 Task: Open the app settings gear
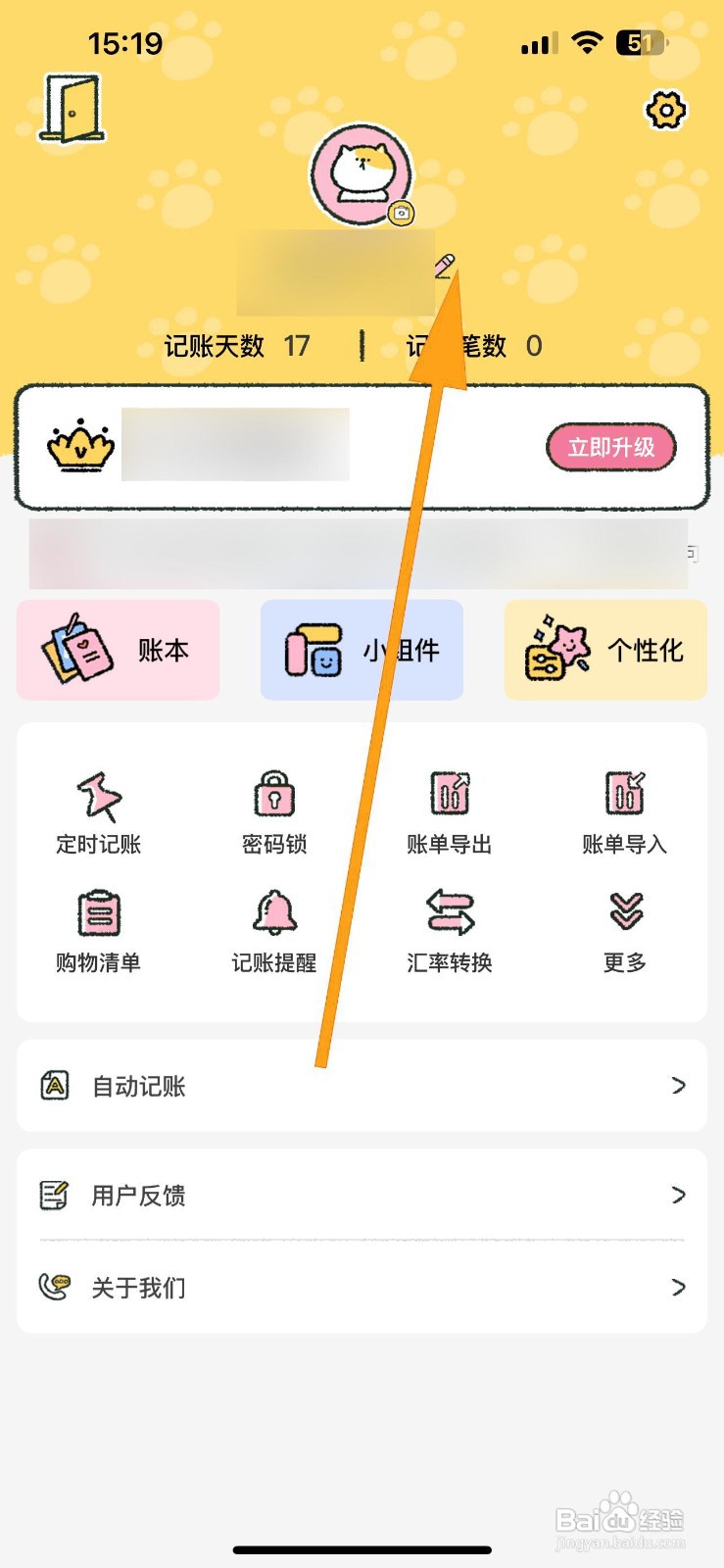(665, 110)
